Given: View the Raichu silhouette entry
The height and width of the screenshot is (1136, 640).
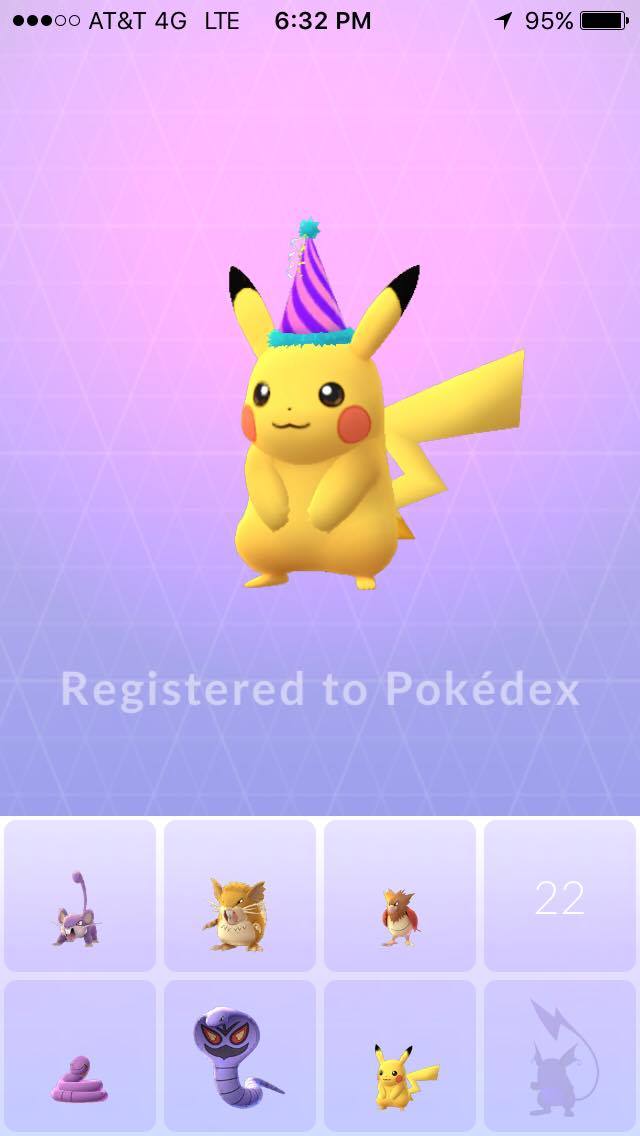Looking at the screenshot, I should tap(560, 1056).
